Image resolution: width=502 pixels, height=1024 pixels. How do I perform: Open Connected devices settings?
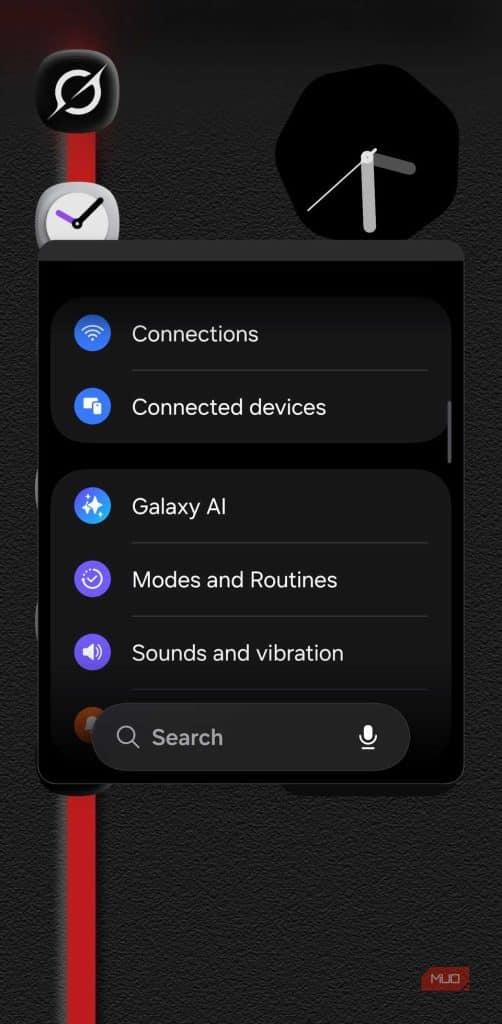click(251, 407)
